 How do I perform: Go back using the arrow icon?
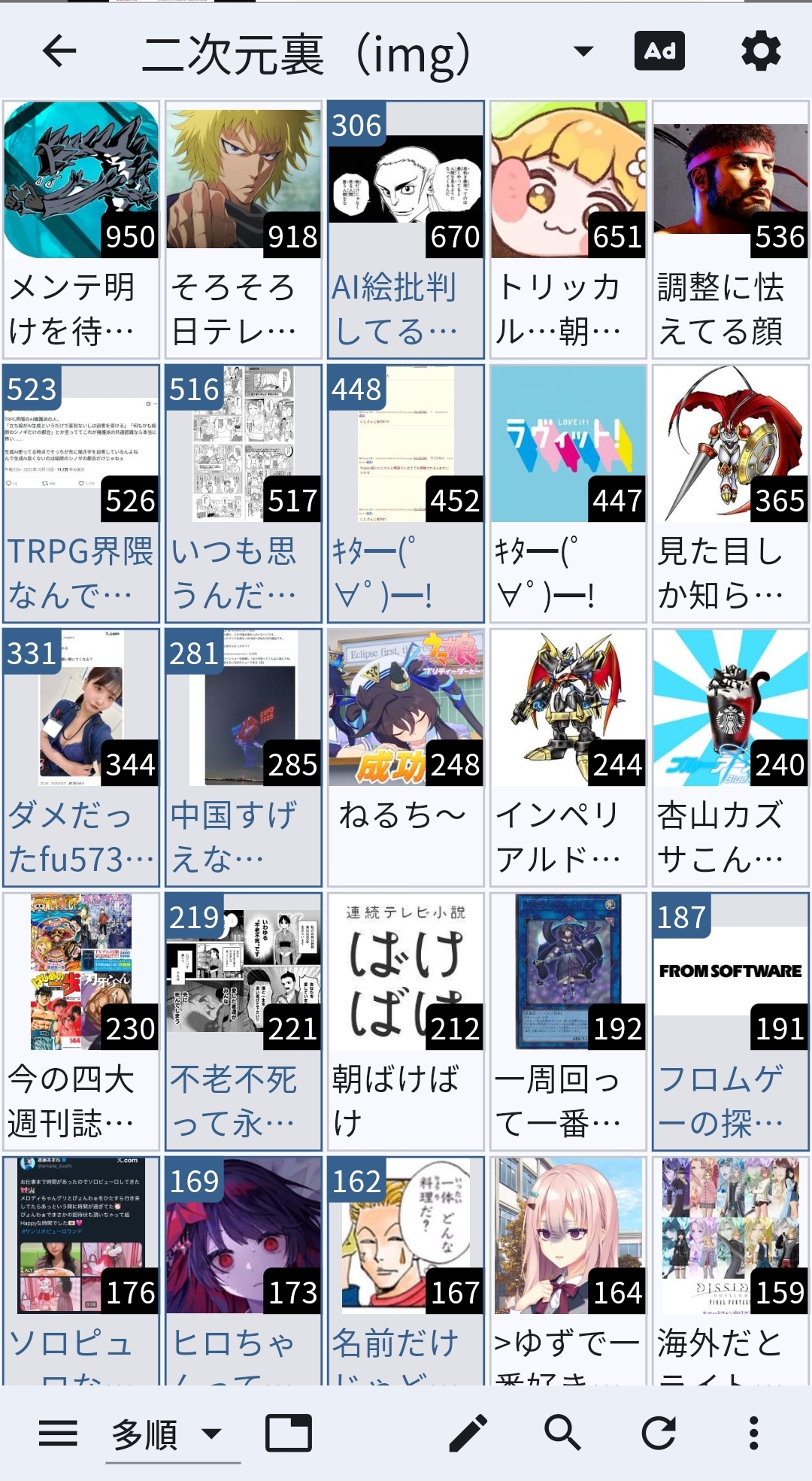point(59,52)
